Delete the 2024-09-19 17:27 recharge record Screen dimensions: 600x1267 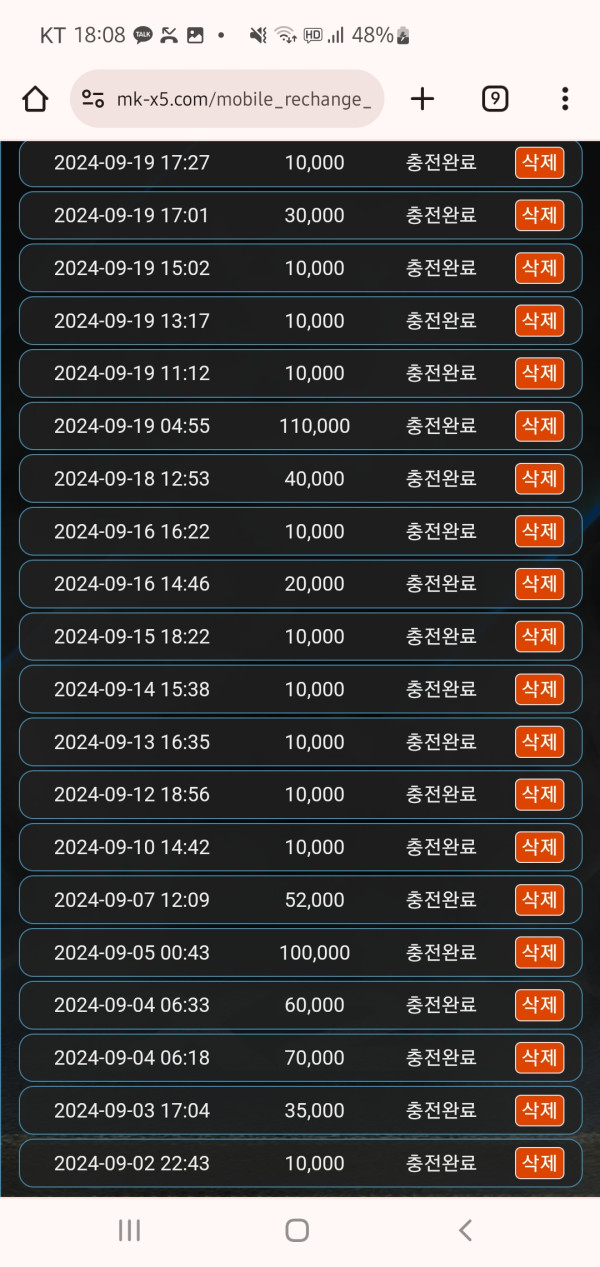539,163
